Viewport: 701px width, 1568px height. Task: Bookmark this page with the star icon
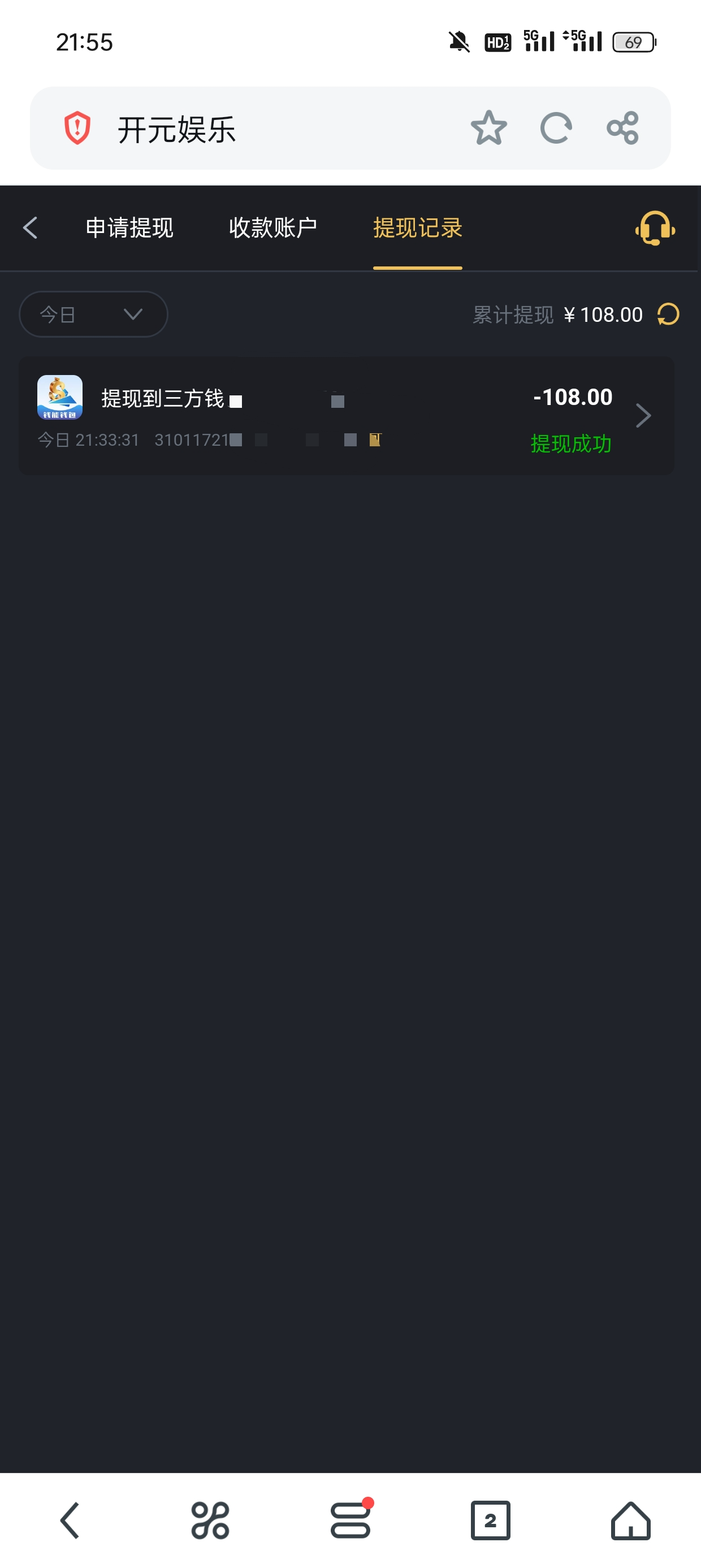(x=488, y=128)
